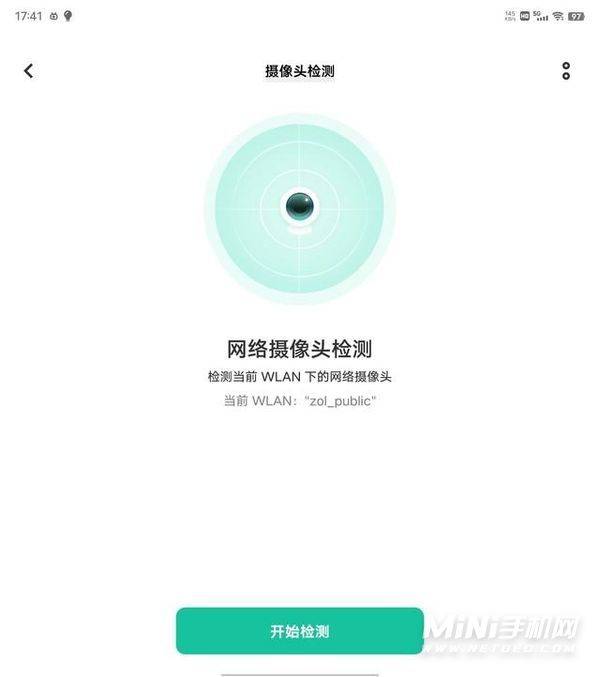
Task: Open the overflow menu
Action: tap(566, 71)
